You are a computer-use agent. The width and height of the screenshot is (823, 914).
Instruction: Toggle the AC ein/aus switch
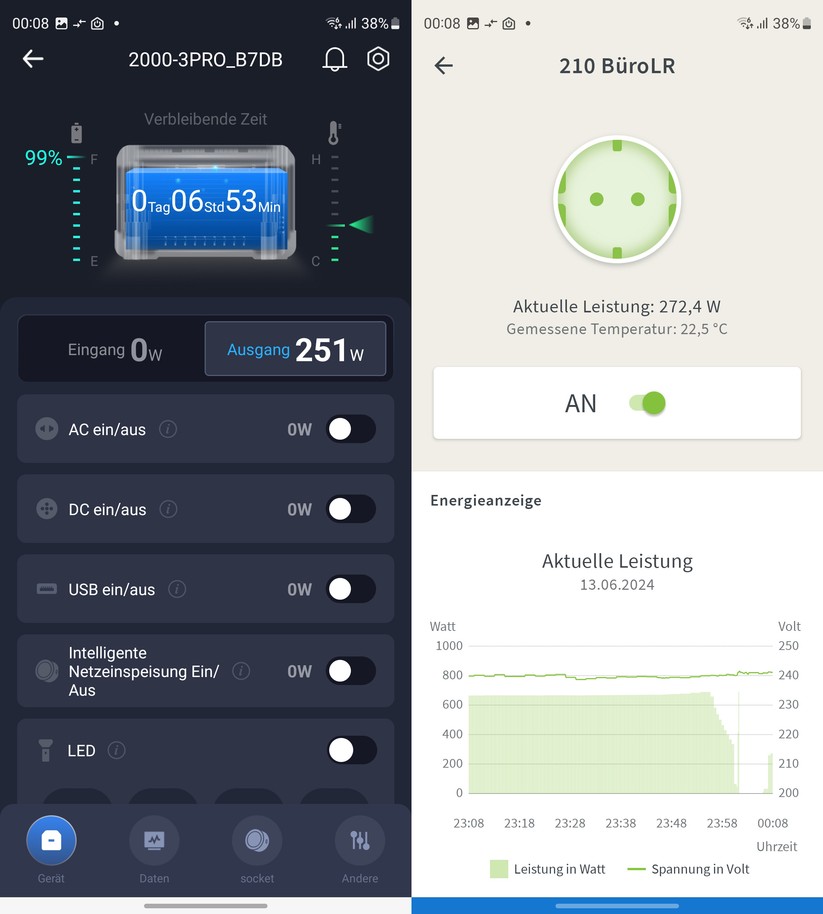tap(351, 429)
